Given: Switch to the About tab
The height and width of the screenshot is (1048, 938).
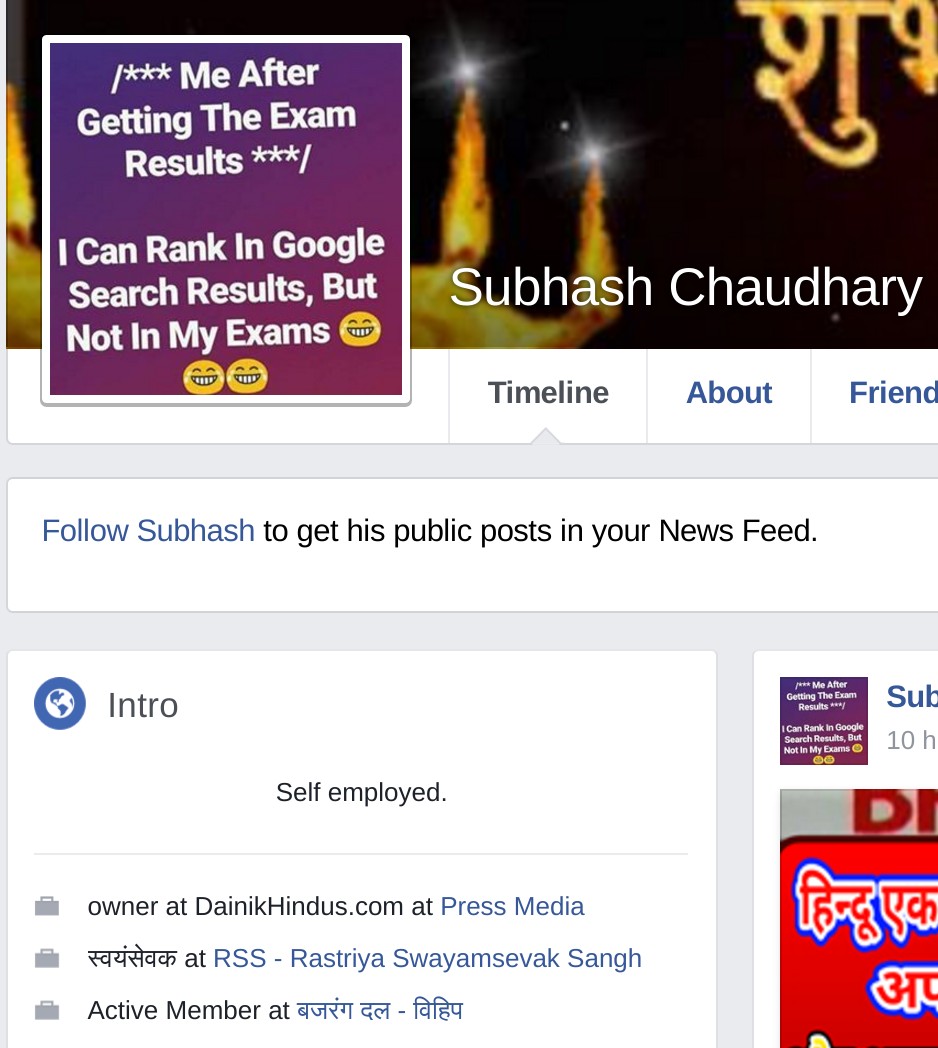Looking at the screenshot, I should (729, 393).
